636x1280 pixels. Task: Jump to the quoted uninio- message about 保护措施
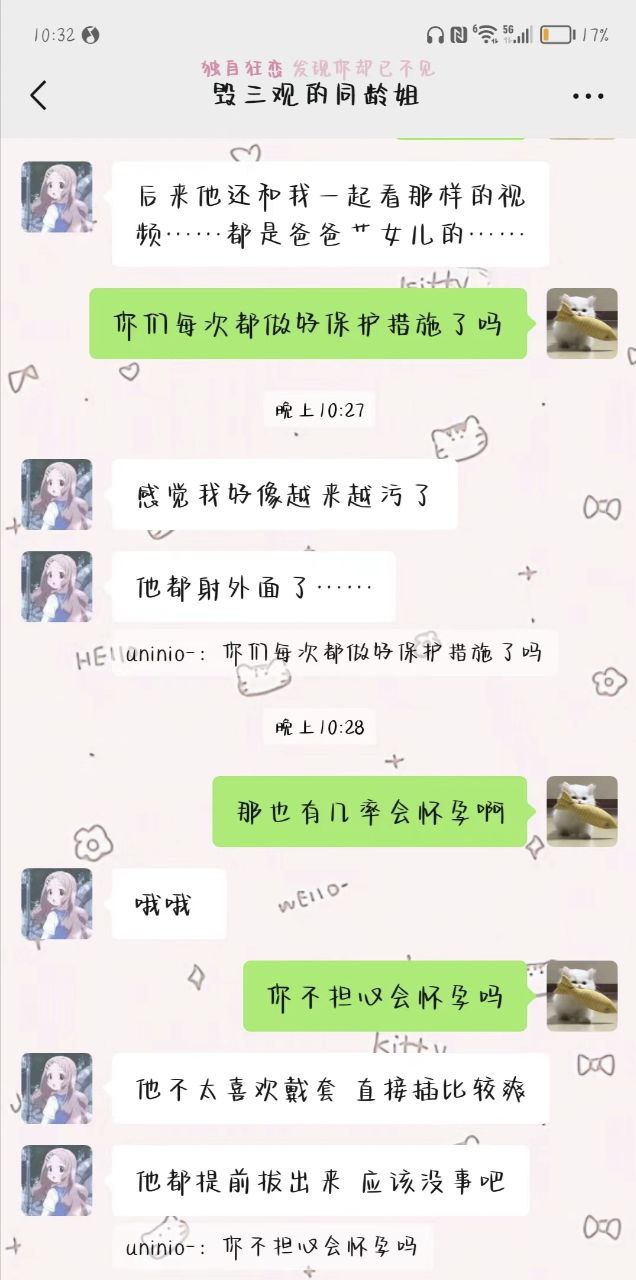[334, 654]
